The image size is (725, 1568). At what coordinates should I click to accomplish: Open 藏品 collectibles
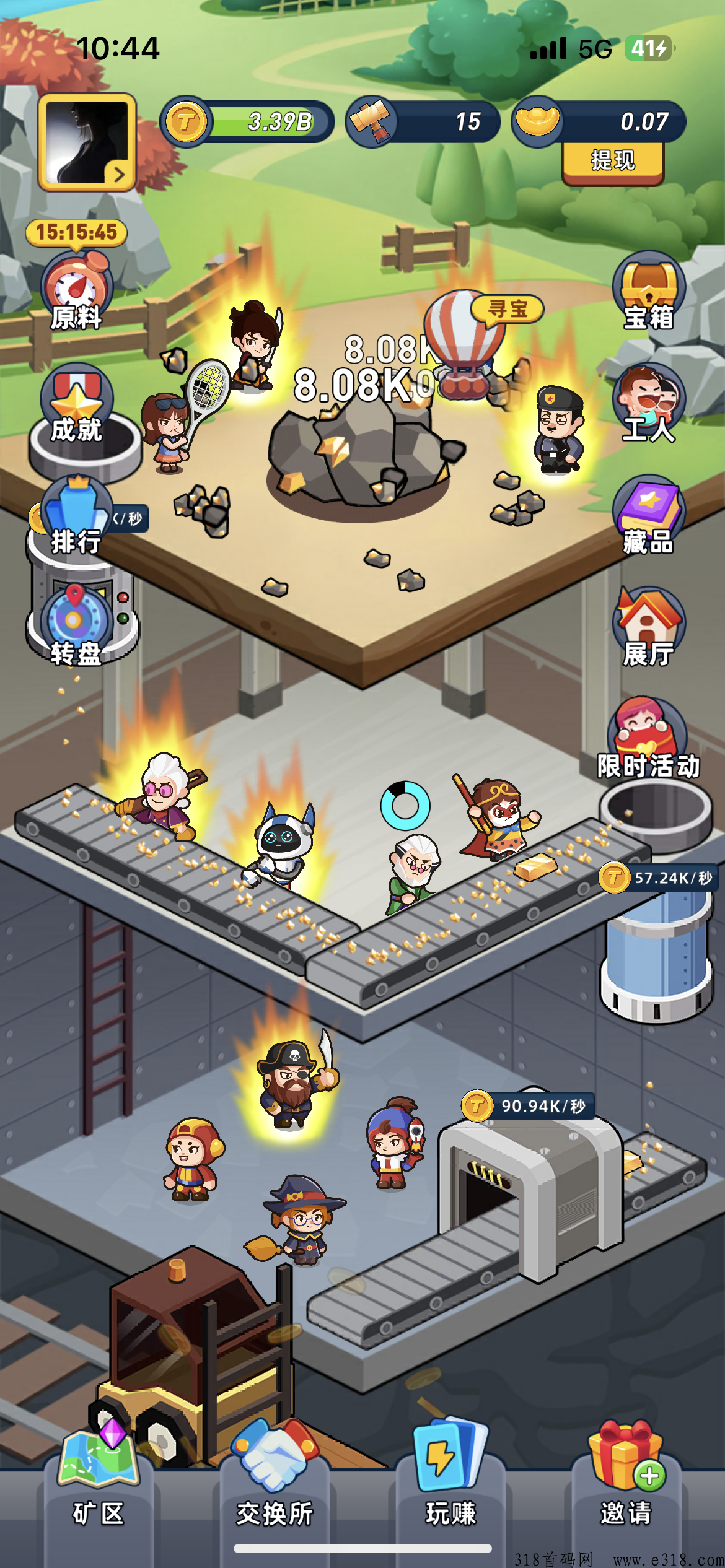pyautogui.click(x=648, y=515)
